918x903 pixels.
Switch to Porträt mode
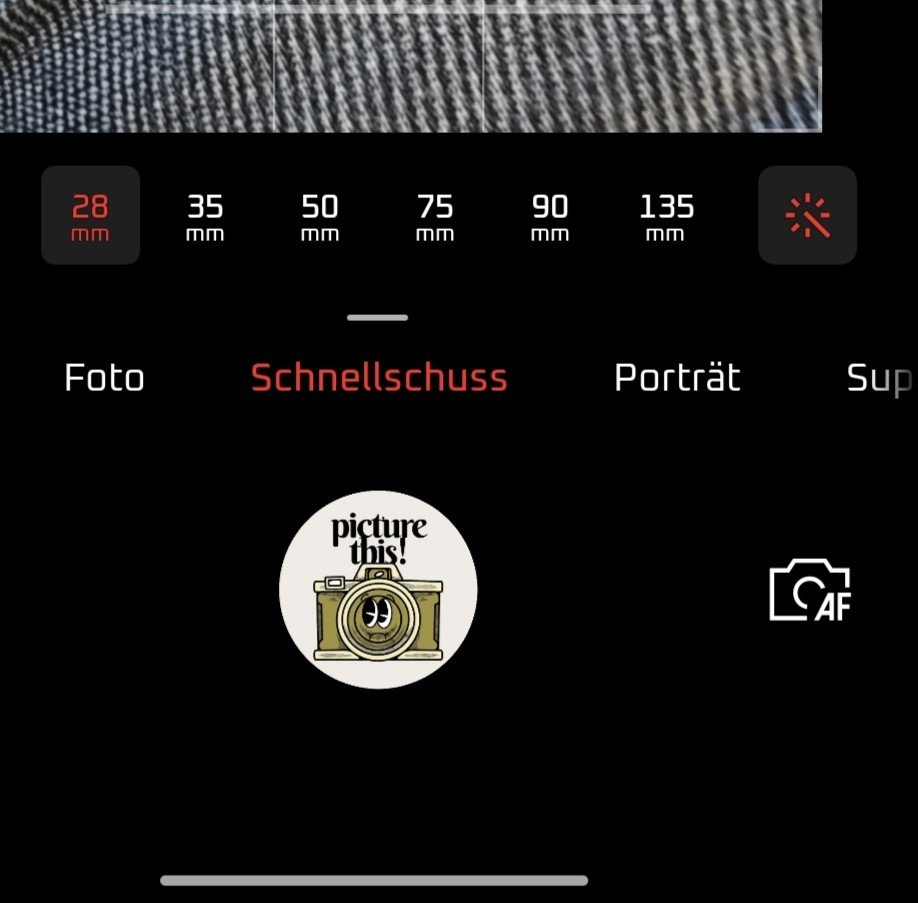pos(677,378)
